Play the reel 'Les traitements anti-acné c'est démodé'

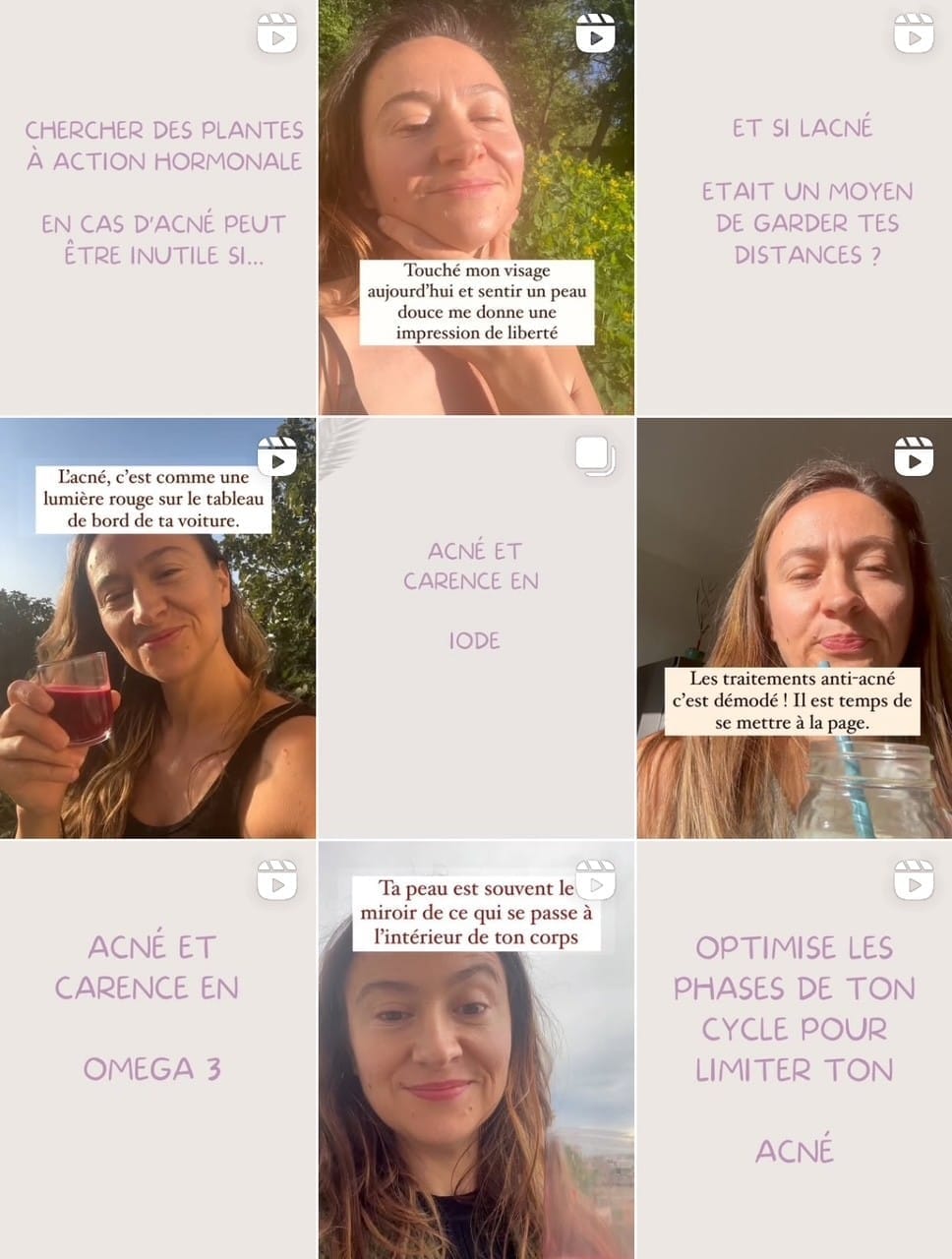[795, 629]
